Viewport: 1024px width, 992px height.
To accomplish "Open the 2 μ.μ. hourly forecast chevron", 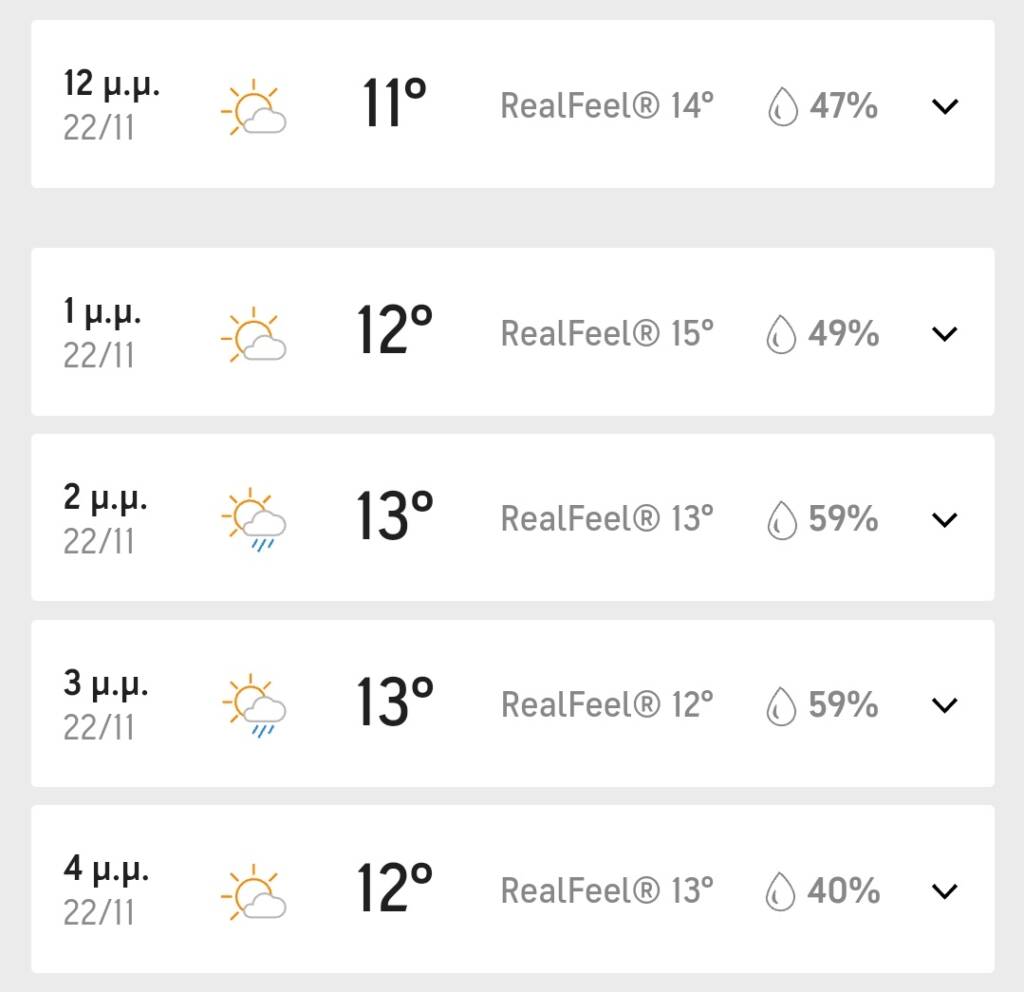I will pos(944,520).
